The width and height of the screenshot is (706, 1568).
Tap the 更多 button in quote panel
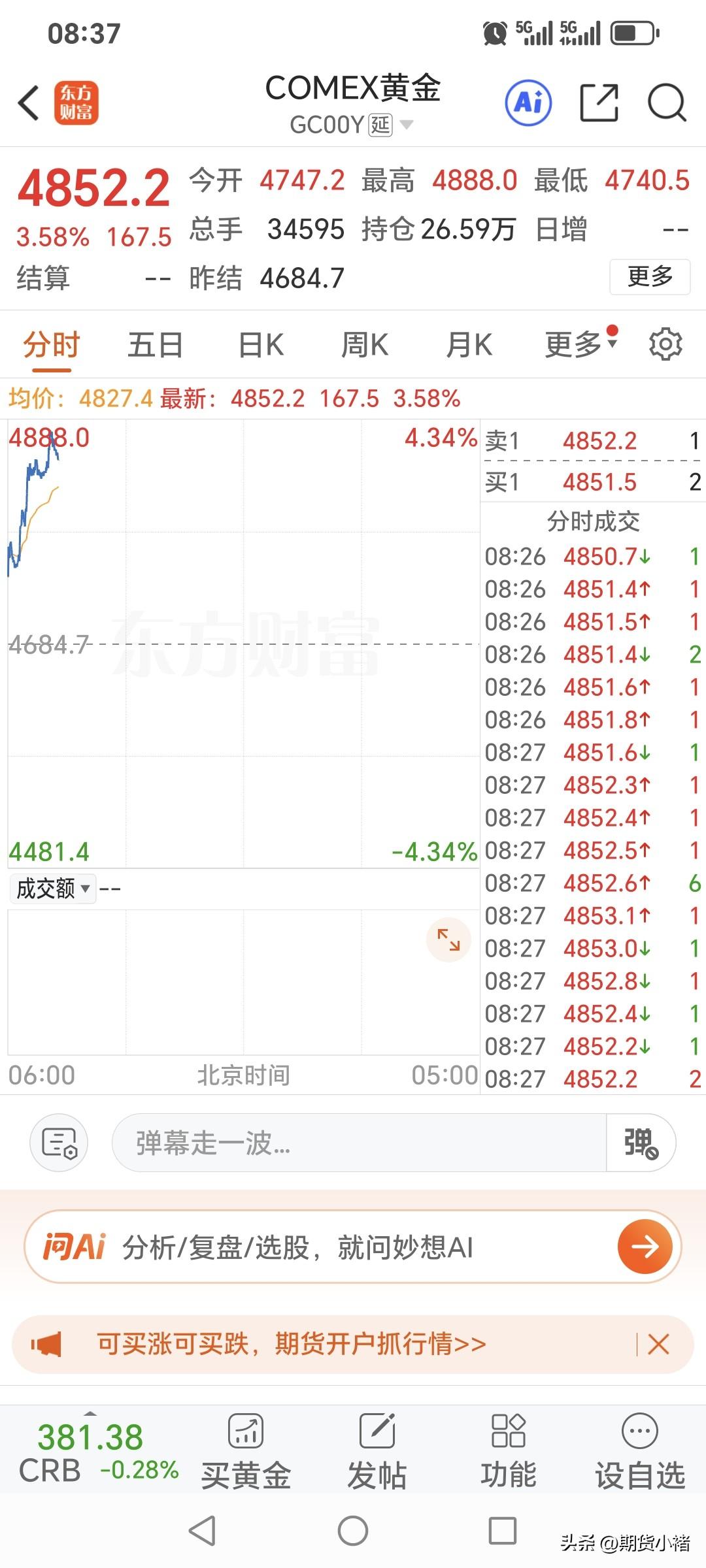tap(649, 277)
